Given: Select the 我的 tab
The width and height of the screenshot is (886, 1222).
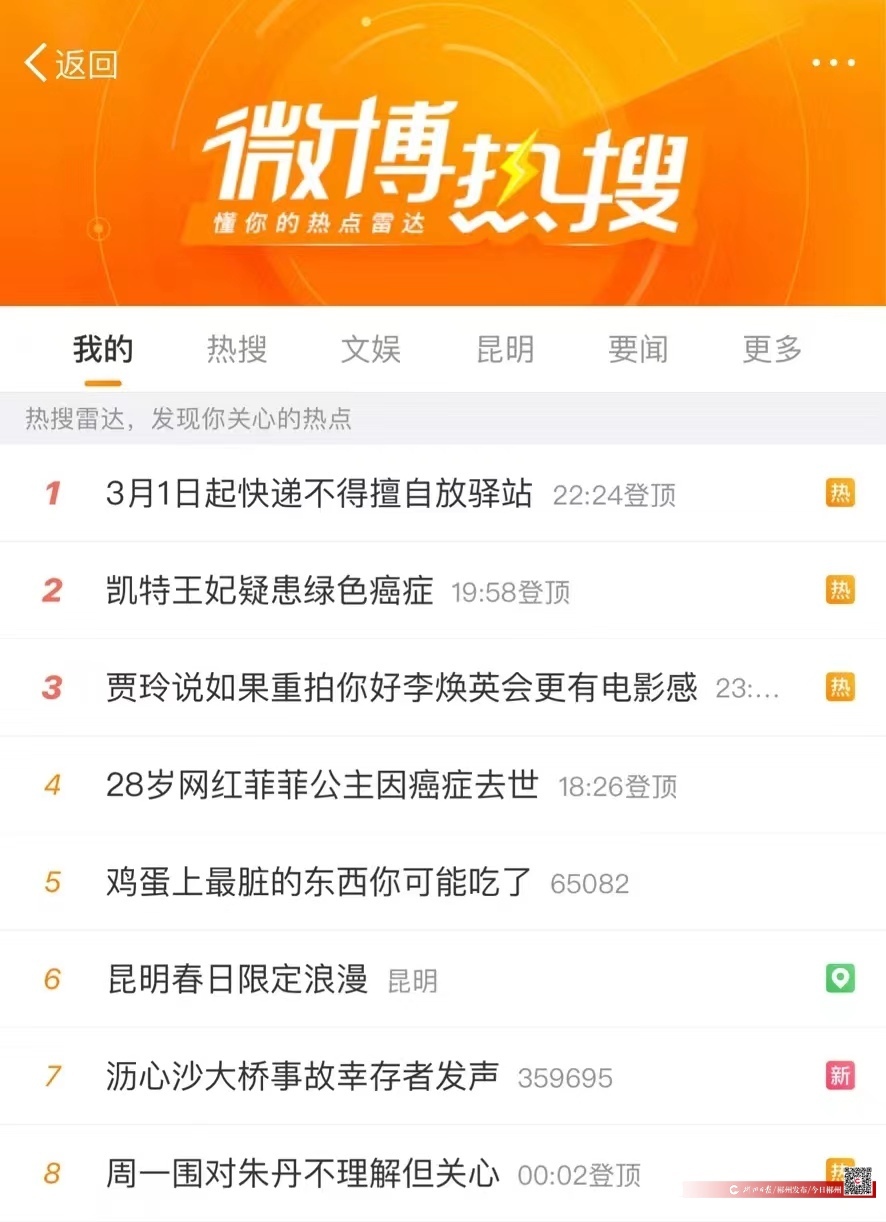Looking at the screenshot, I should [x=103, y=349].
